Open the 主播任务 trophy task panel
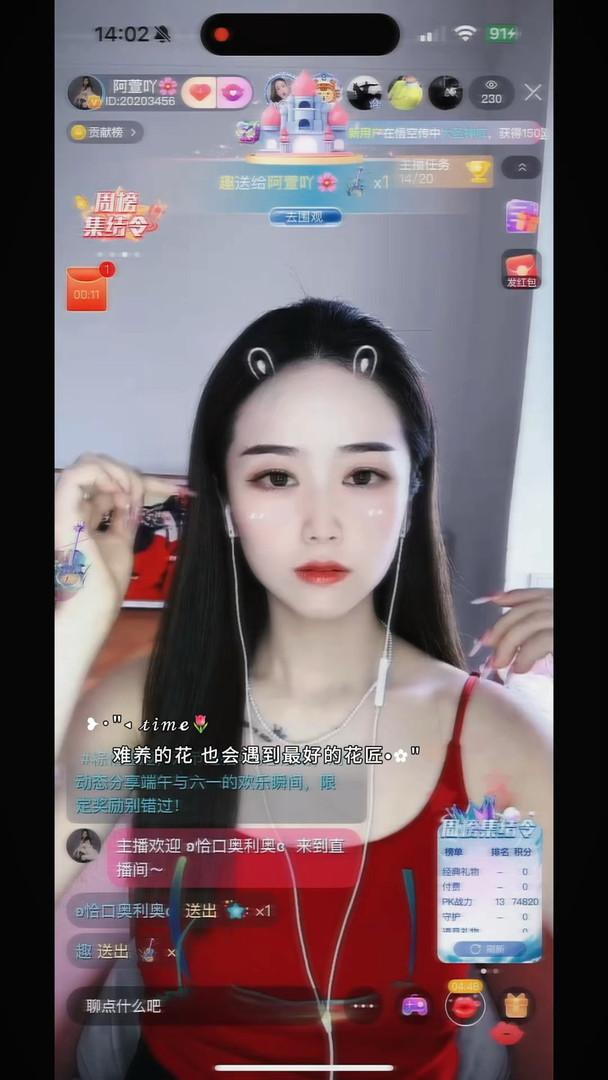 [x=478, y=171]
